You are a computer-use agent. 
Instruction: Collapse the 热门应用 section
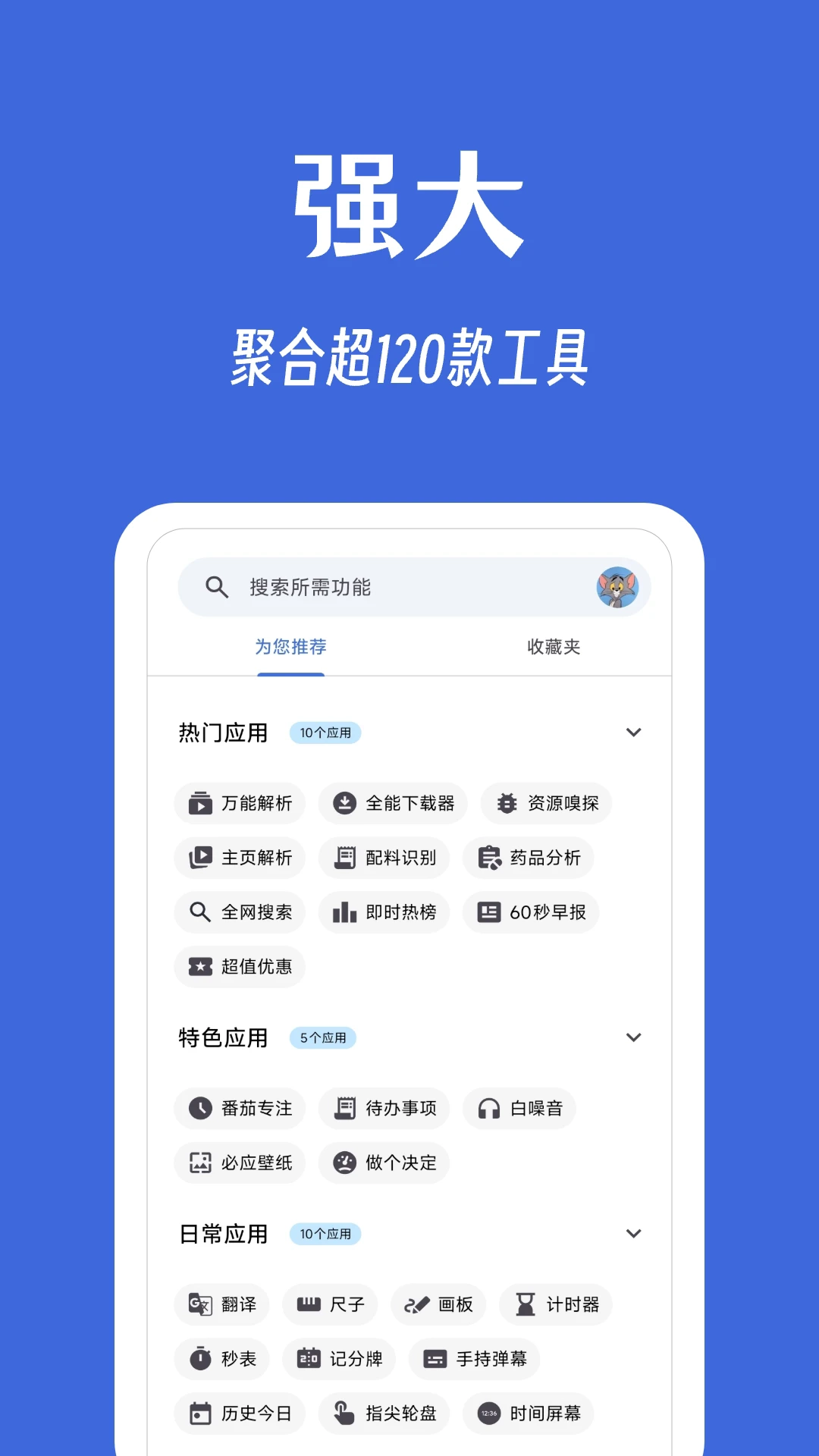pyautogui.click(x=634, y=732)
